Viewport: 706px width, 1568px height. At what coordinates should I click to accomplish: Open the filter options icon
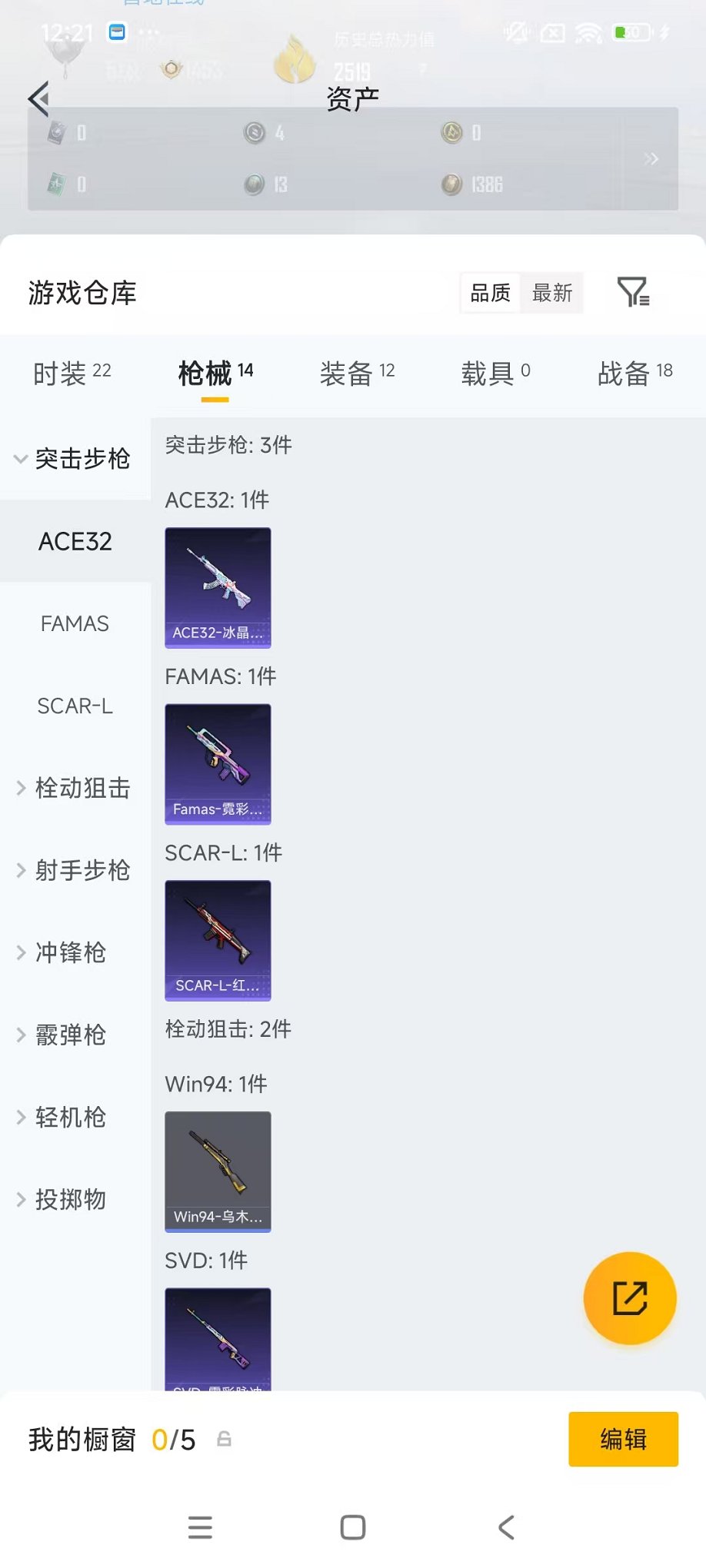(x=633, y=293)
